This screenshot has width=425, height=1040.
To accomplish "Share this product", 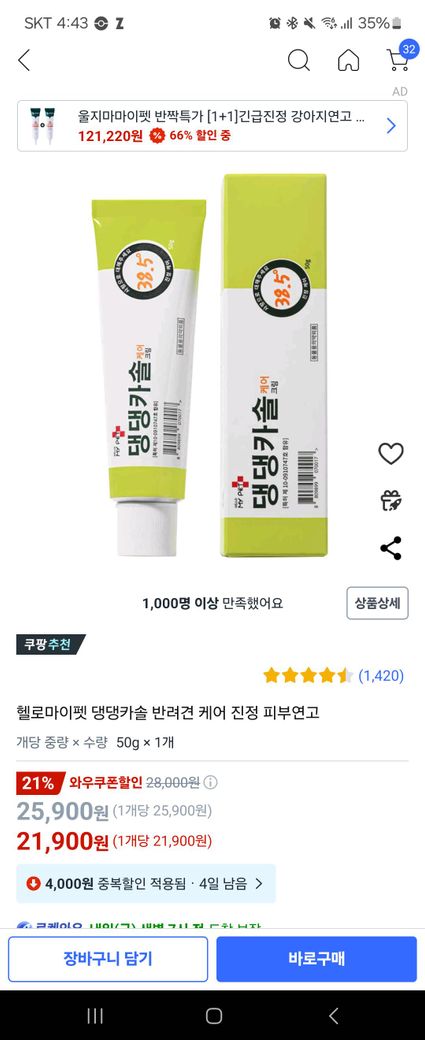I will 391,548.
